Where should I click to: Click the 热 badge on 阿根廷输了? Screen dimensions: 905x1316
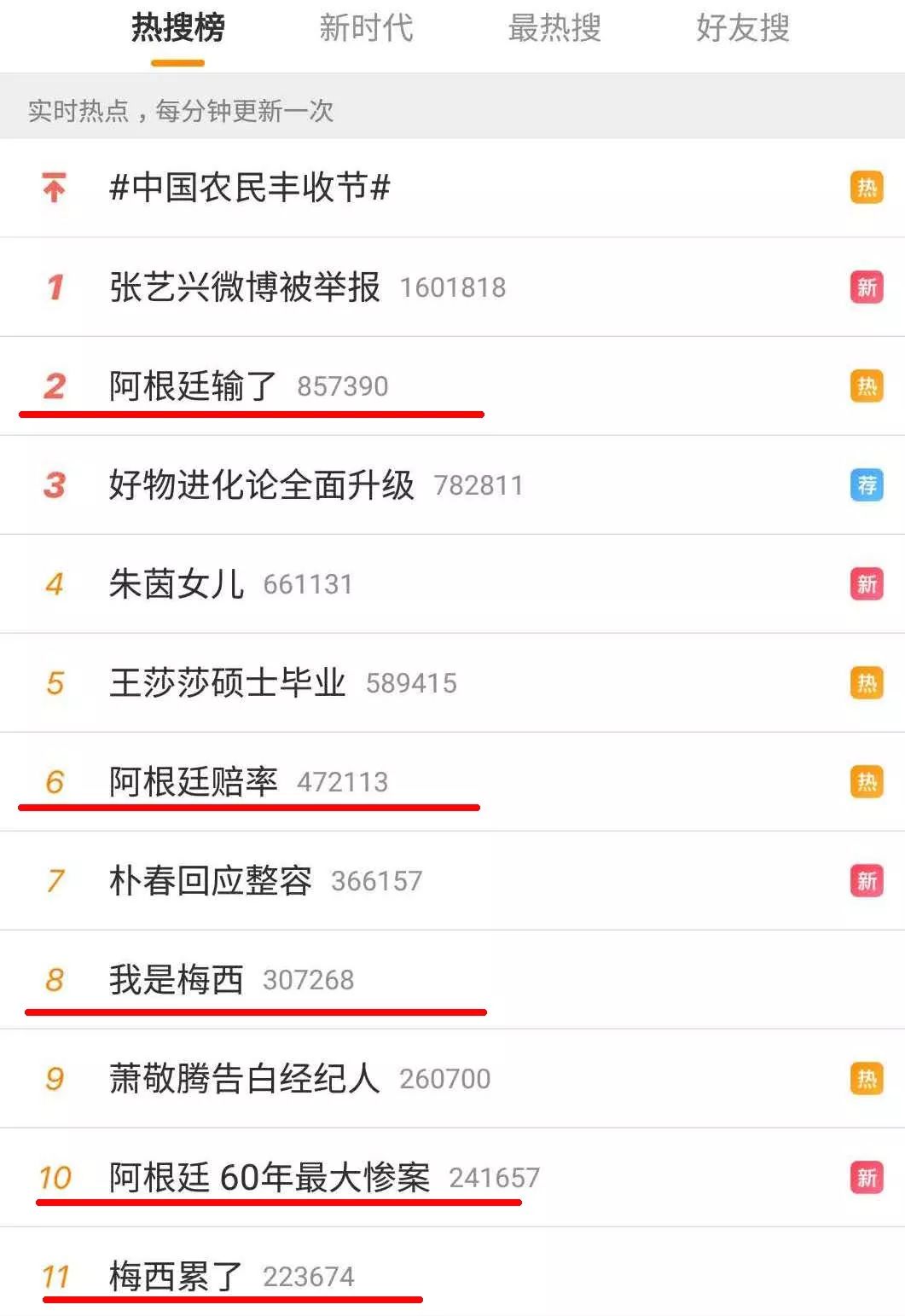coord(865,386)
